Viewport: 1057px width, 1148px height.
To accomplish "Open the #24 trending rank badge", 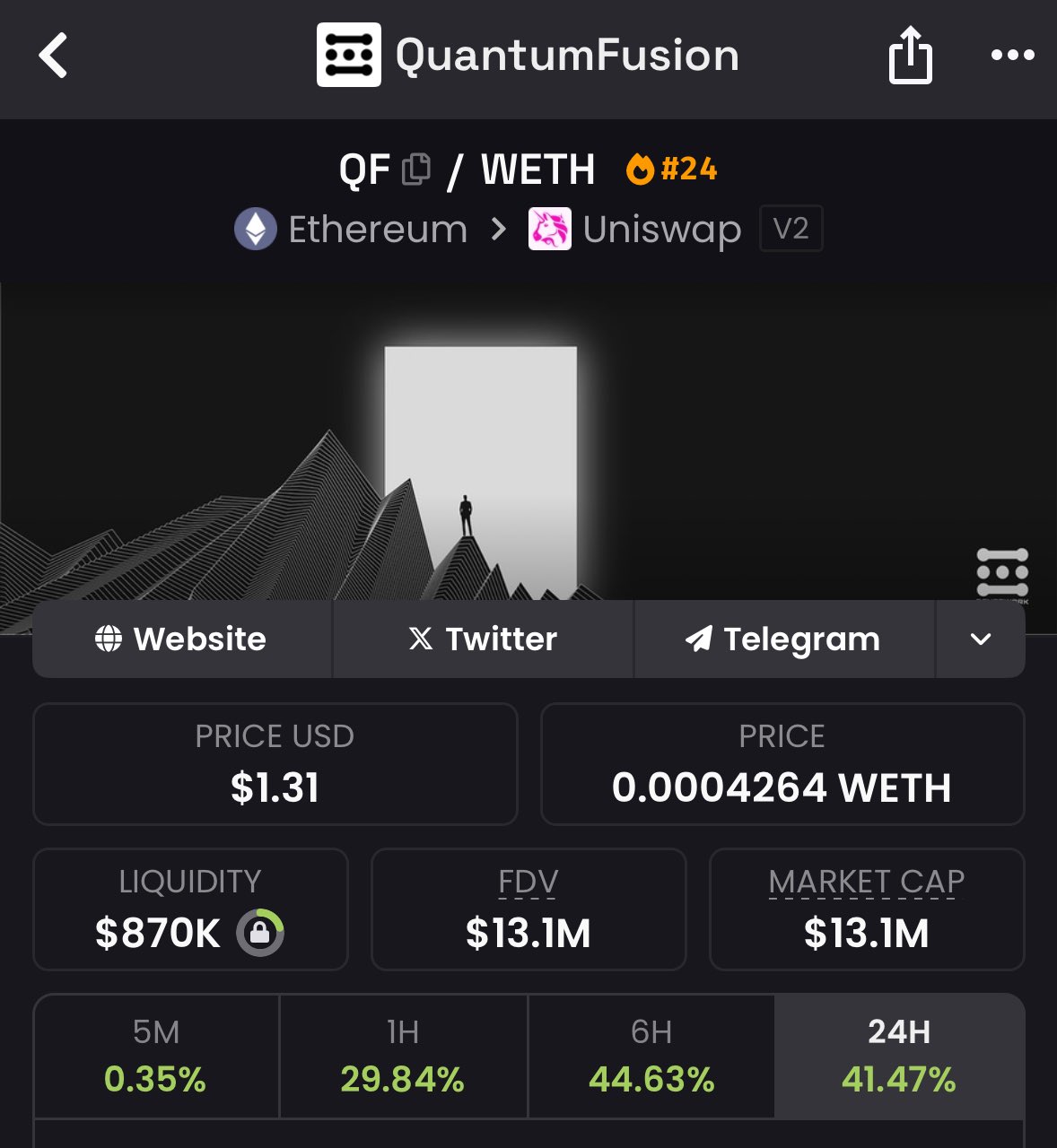I will (672, 169).
